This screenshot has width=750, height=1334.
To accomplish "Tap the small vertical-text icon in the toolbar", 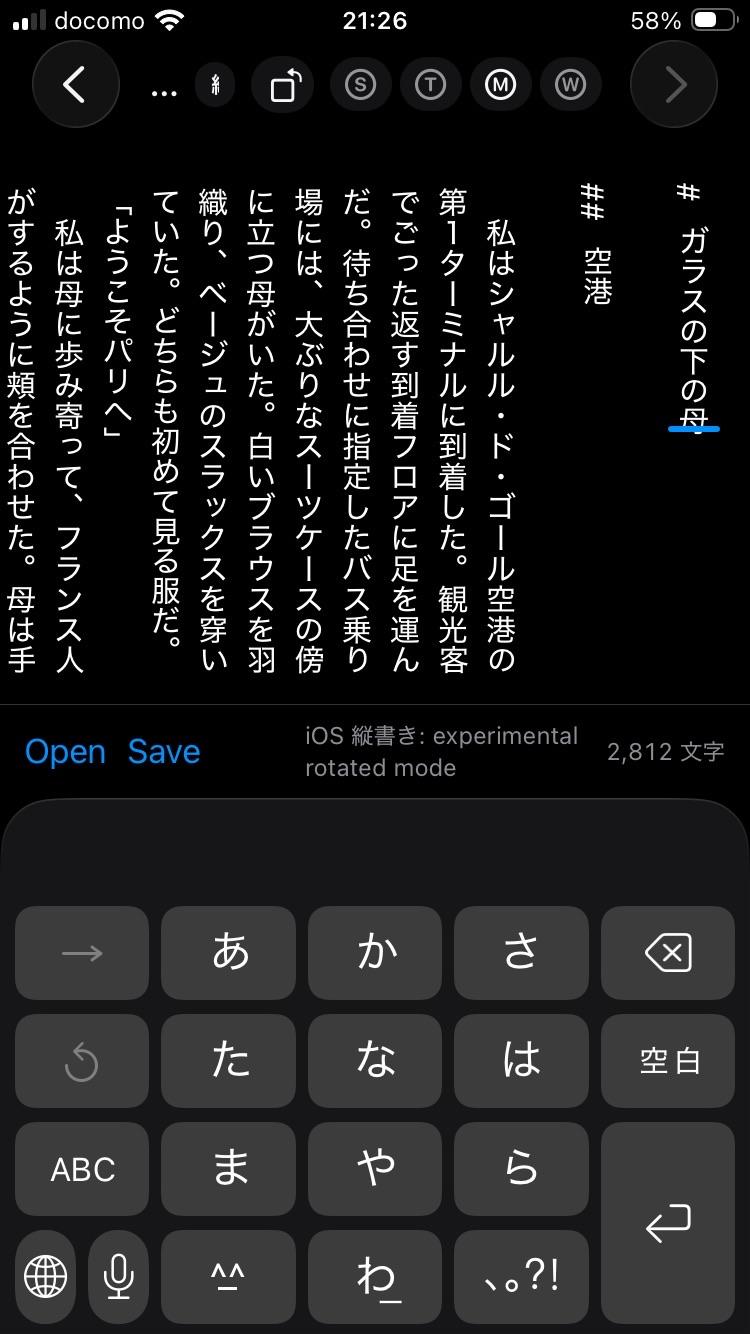I will pyautogui.click(x=215, y=86).
